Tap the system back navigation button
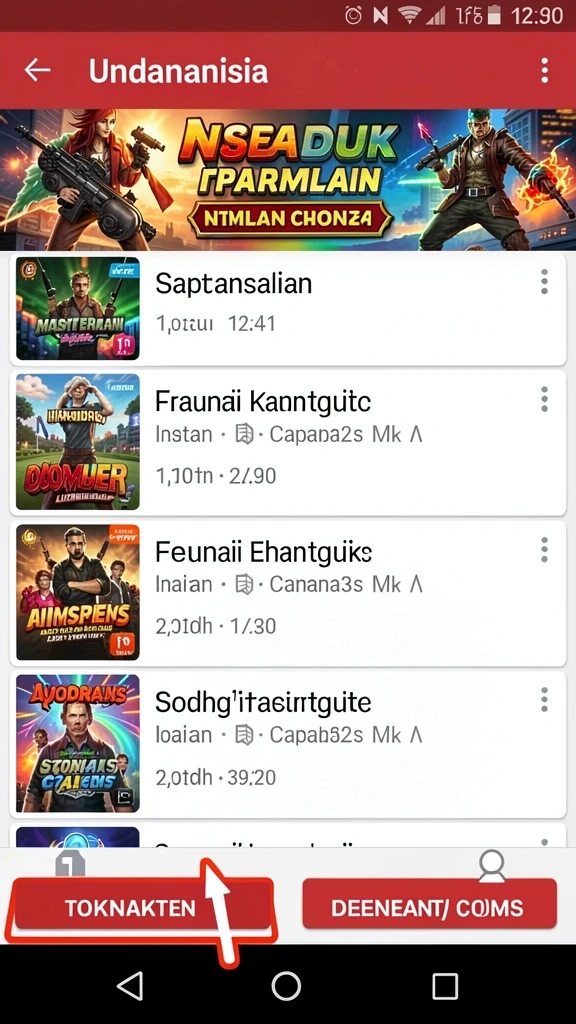The height and width of the screenshot is (1024, 576). pos(130,984)
